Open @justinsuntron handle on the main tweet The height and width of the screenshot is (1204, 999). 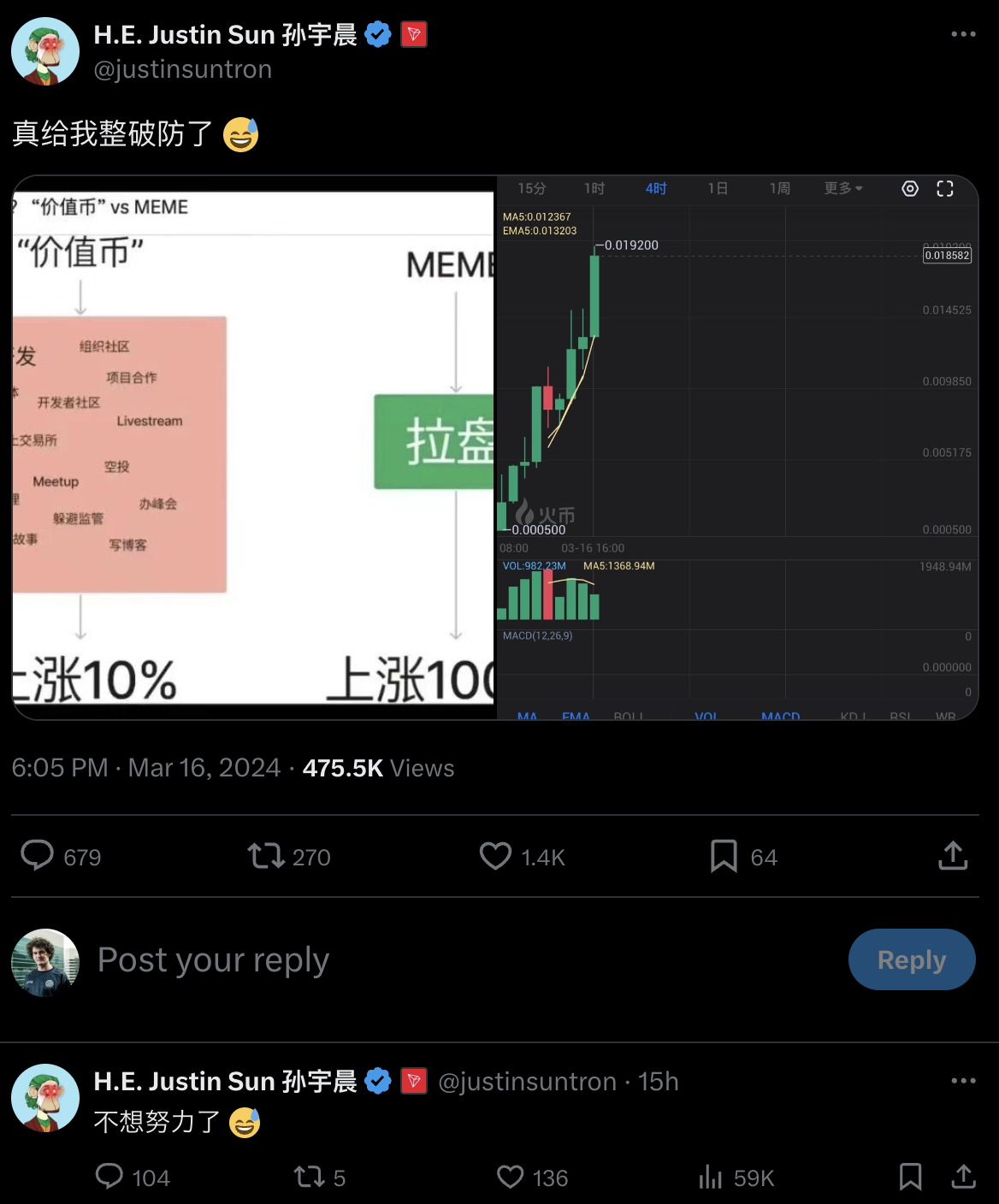(x=182, y=69)
